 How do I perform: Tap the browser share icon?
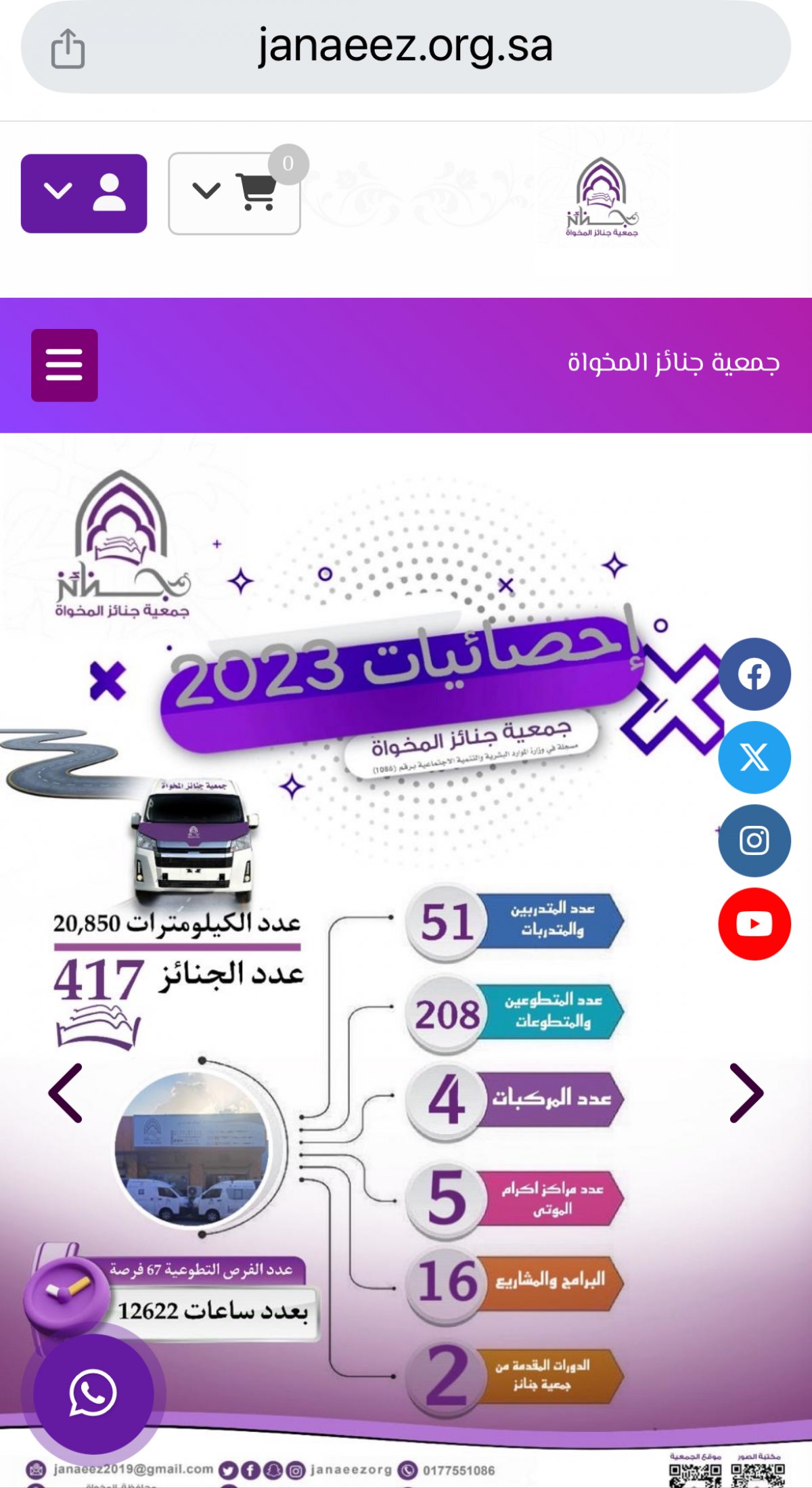(68, 48)
